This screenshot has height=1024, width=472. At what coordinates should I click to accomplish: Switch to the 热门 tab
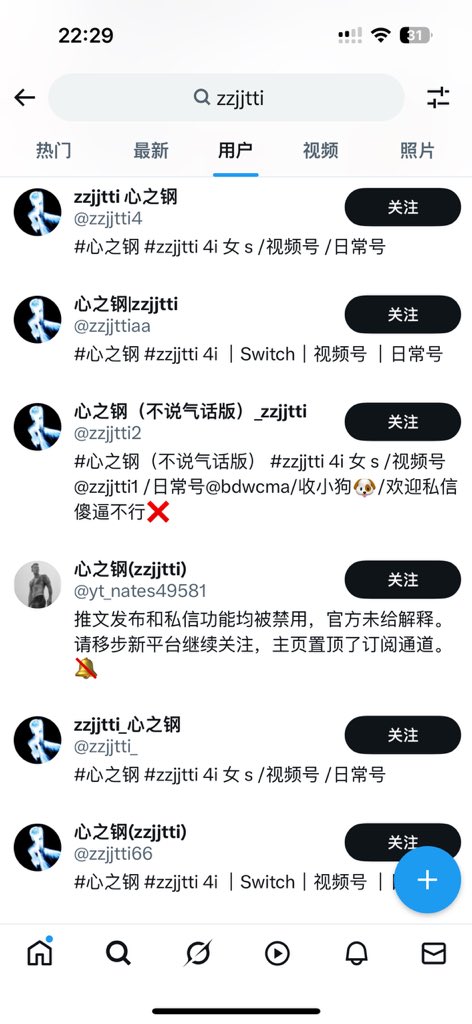tap(54, 151)
